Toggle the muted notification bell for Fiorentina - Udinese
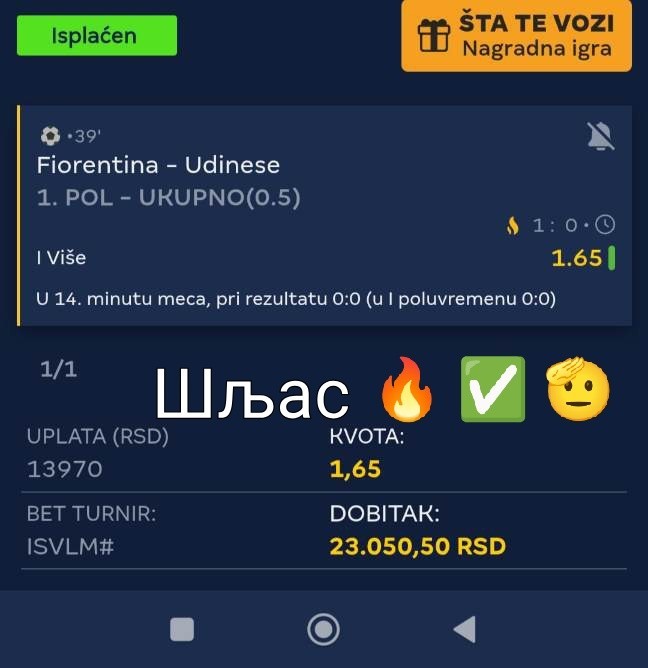The height and width of the screenshot is (668, 648). [x=600, y=136]
